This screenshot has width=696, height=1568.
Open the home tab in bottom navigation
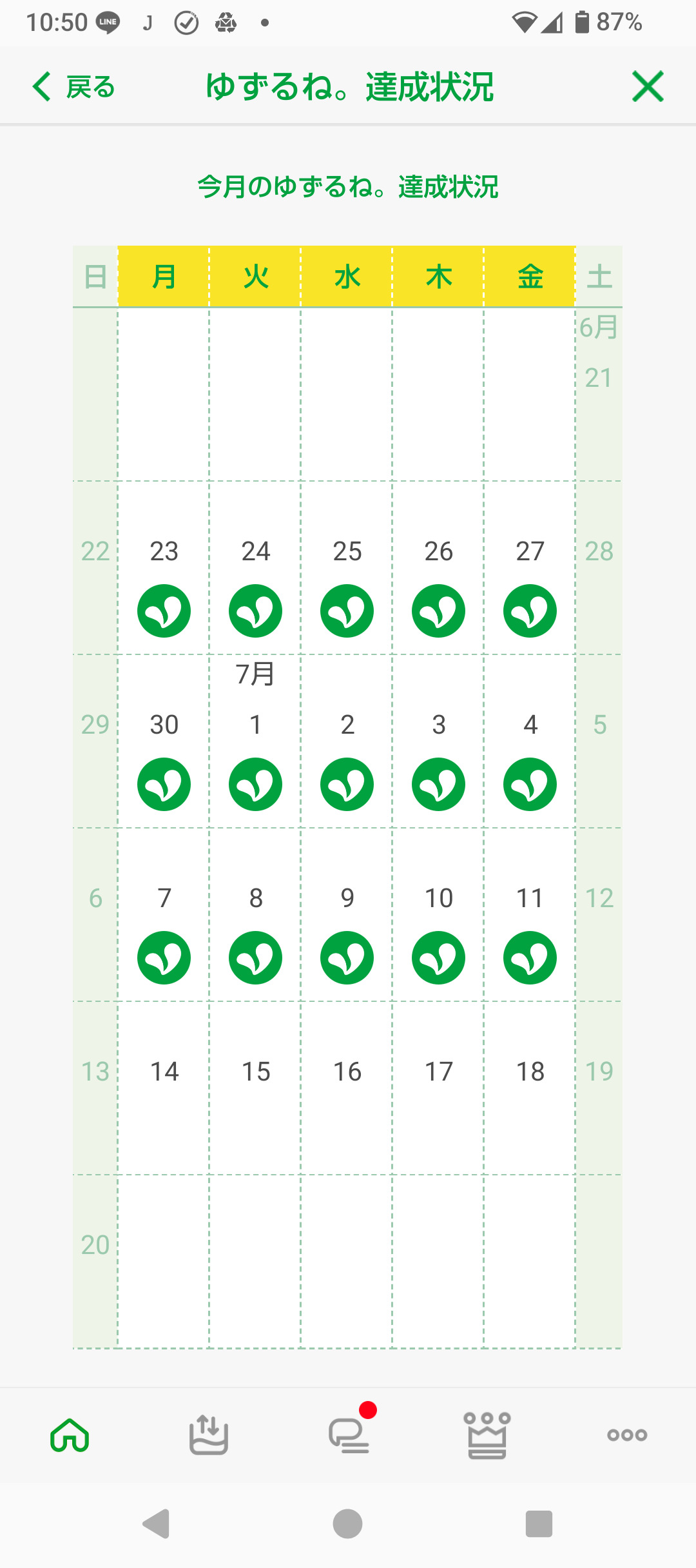70,1435
